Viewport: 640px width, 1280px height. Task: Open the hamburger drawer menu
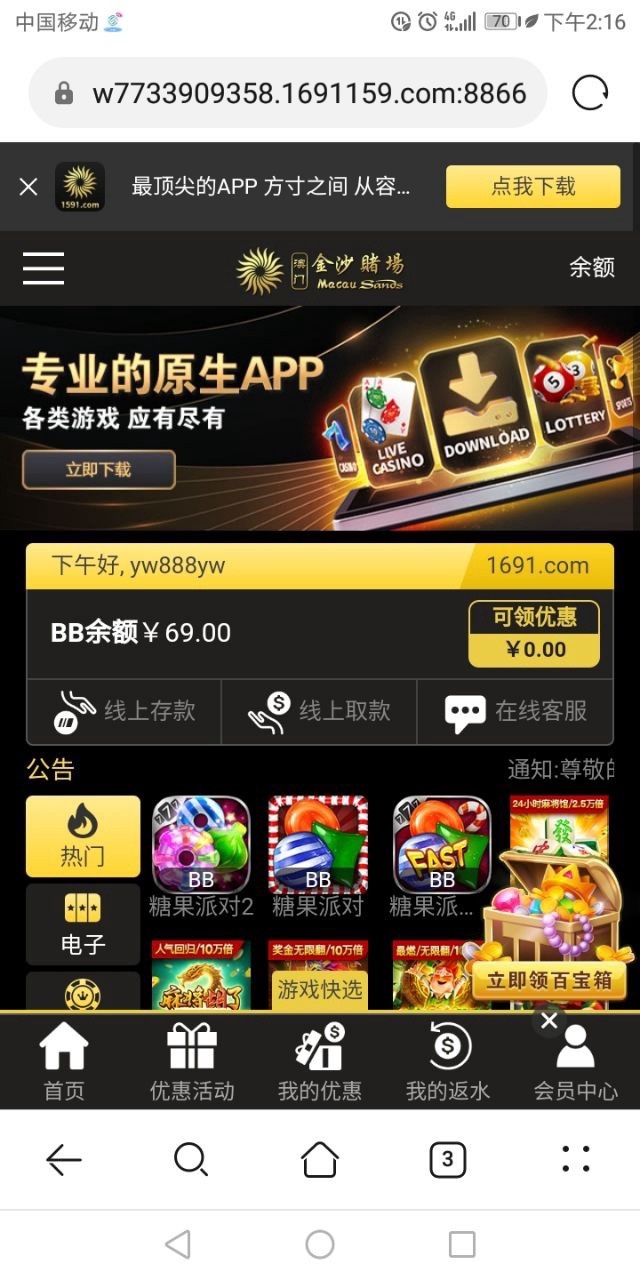click(43, 268)
